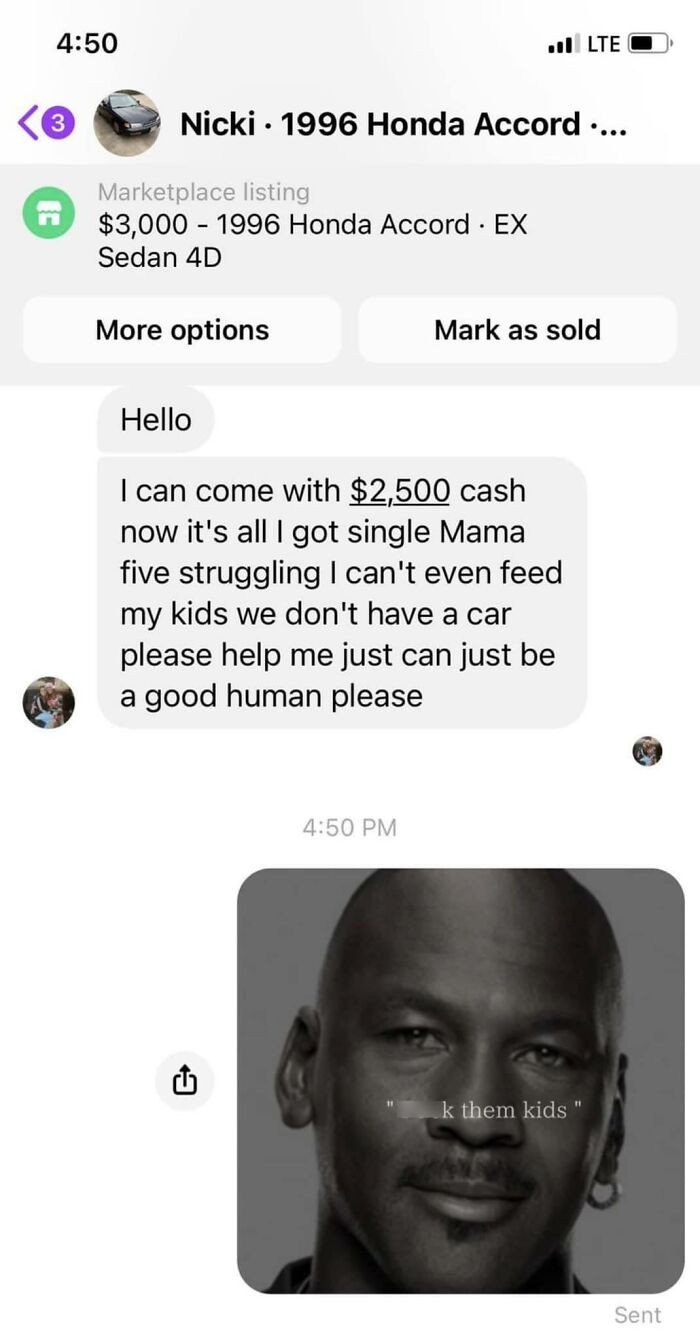The width and height of the screenshot is (700, 1340).
Task: Mark the Honda Accord as sold
Action: coord(517,330)
